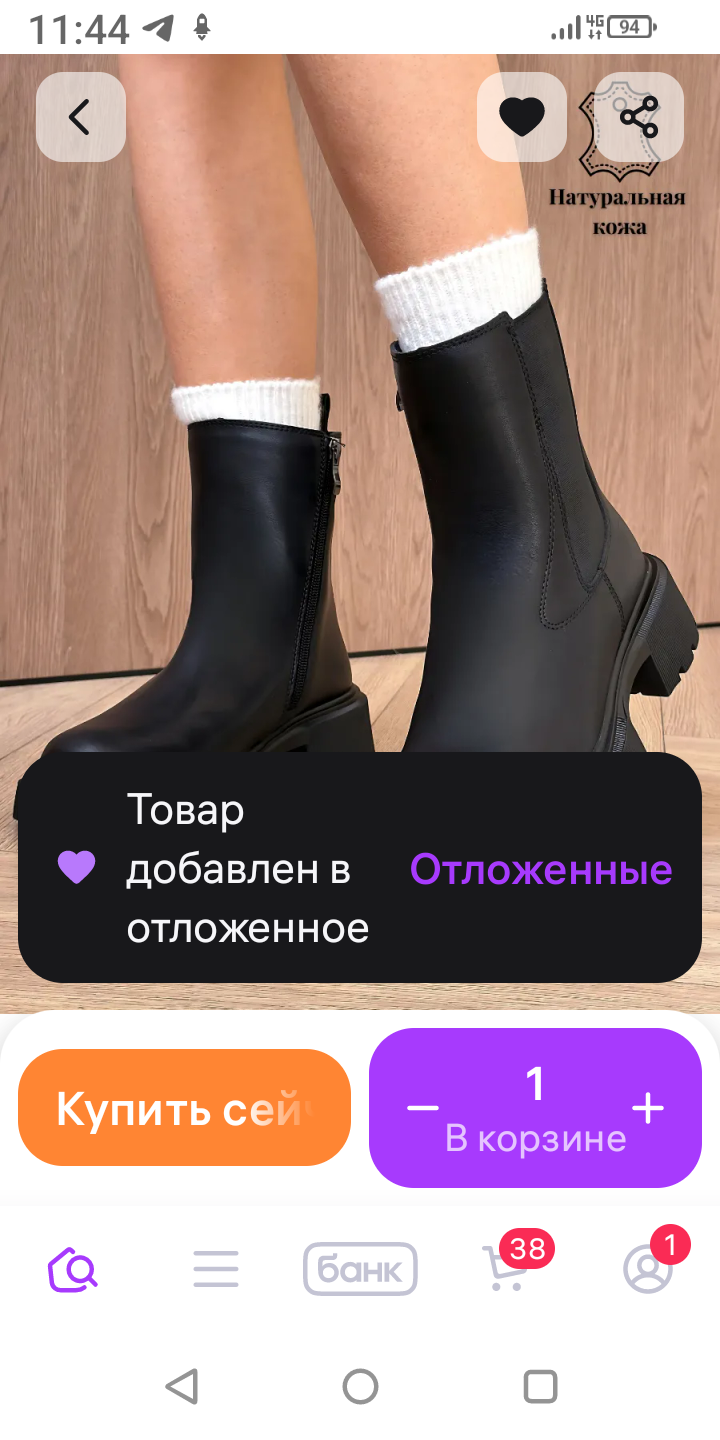Increase cart quantity with plus
720x1440 pixels.
click(x=648, y=1108)
